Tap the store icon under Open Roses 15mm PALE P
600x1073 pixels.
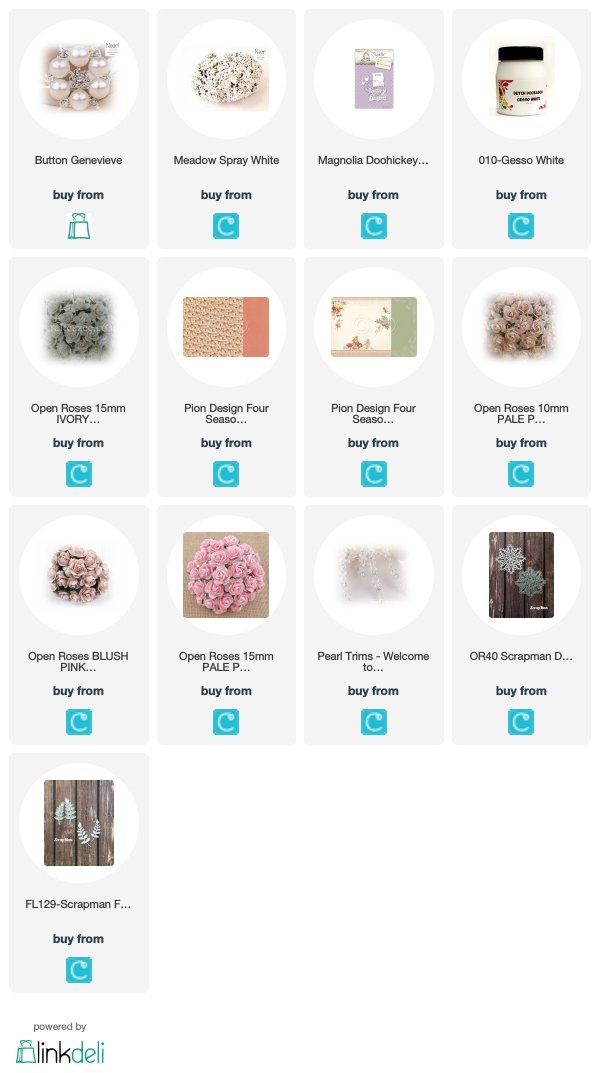point(226,722)
